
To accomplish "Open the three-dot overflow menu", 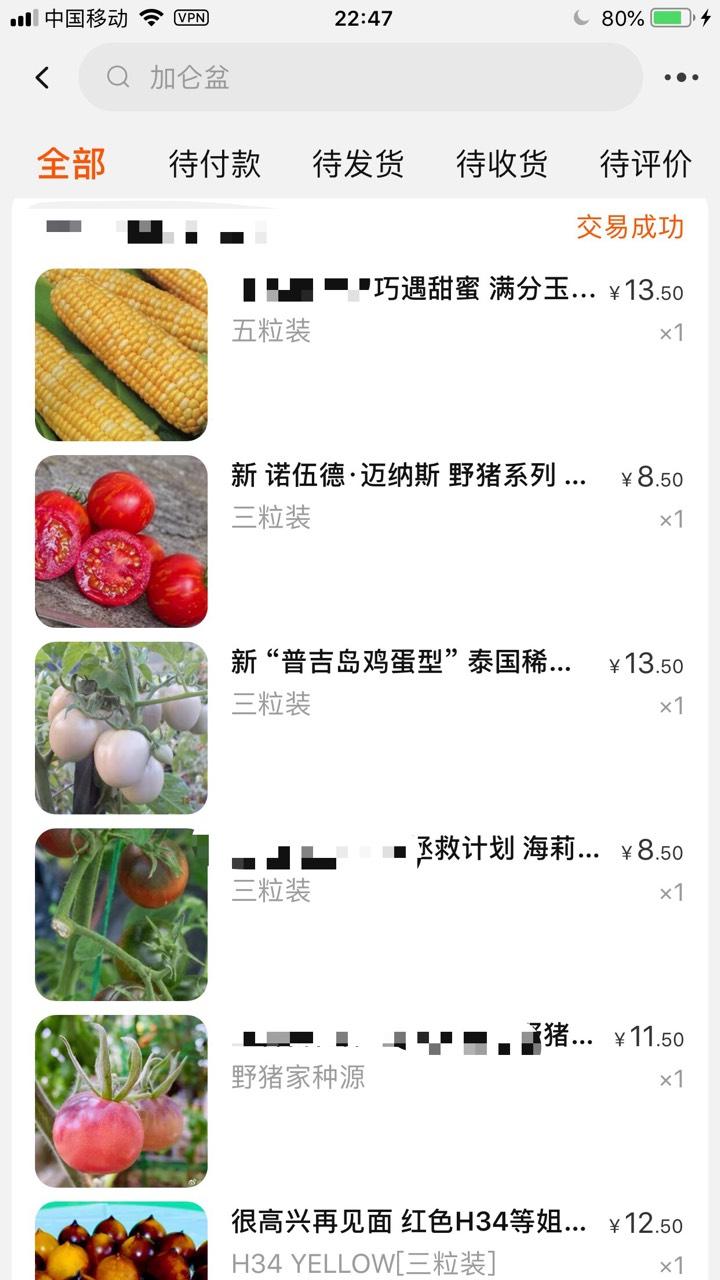I will click(681, 77).
